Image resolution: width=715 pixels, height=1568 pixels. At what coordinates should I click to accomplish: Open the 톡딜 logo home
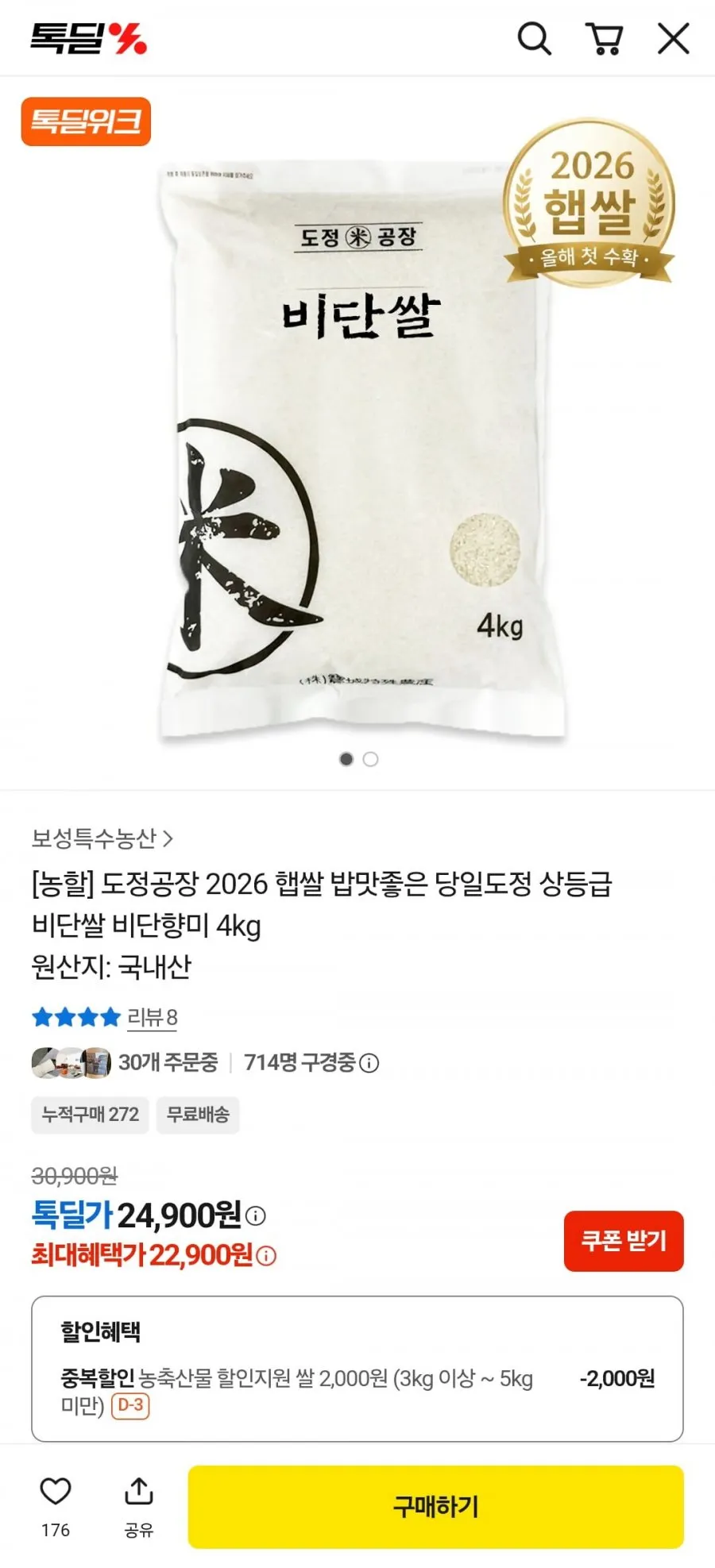pos(88,38)
